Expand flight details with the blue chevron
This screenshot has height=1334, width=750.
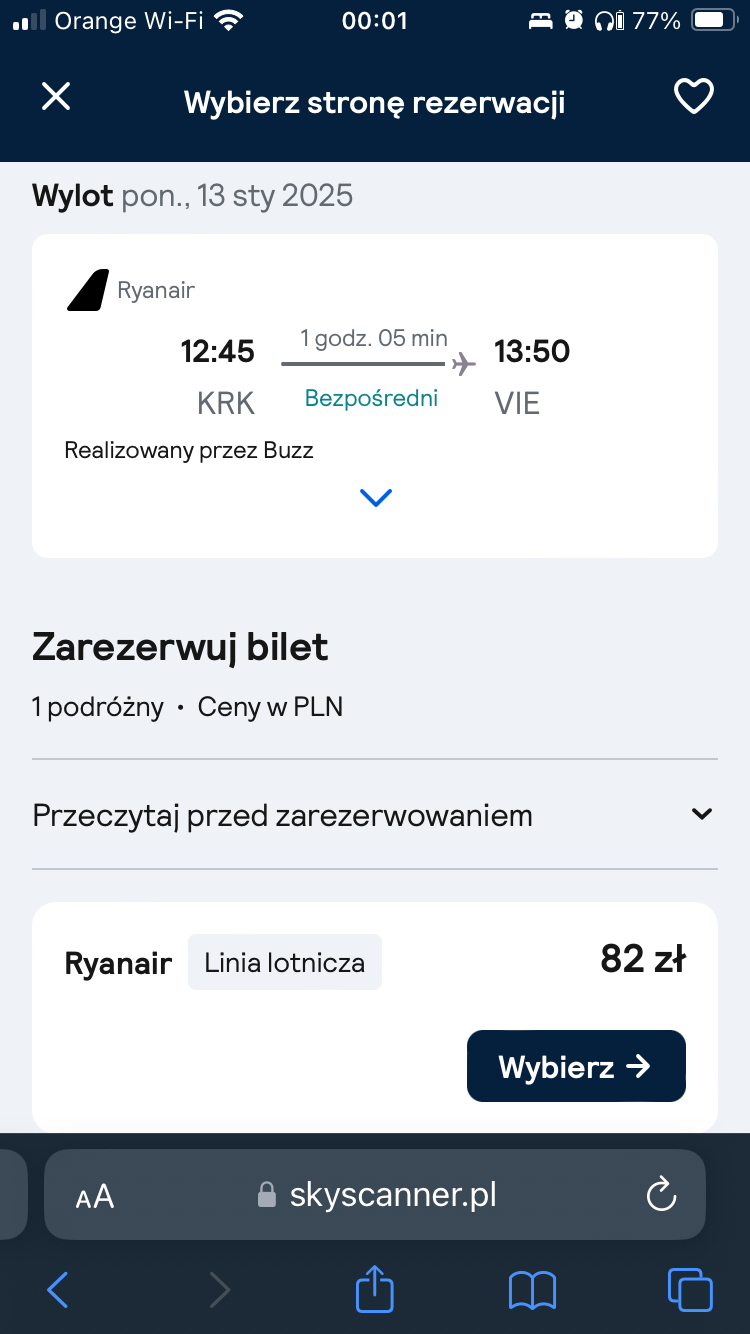click(x=375, y=497)
